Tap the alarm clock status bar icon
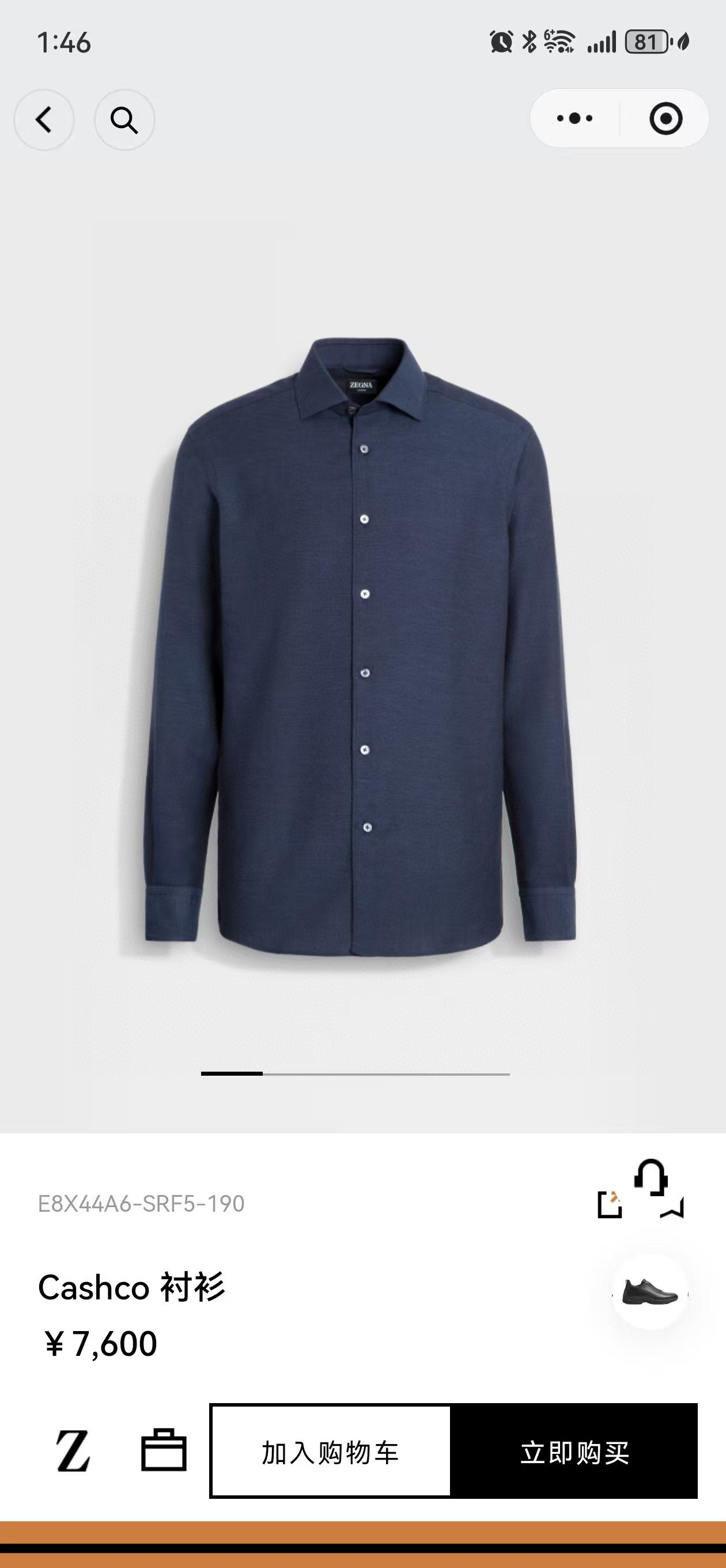This screenshot has width=726, height=1568. click(x=501, y=40)
